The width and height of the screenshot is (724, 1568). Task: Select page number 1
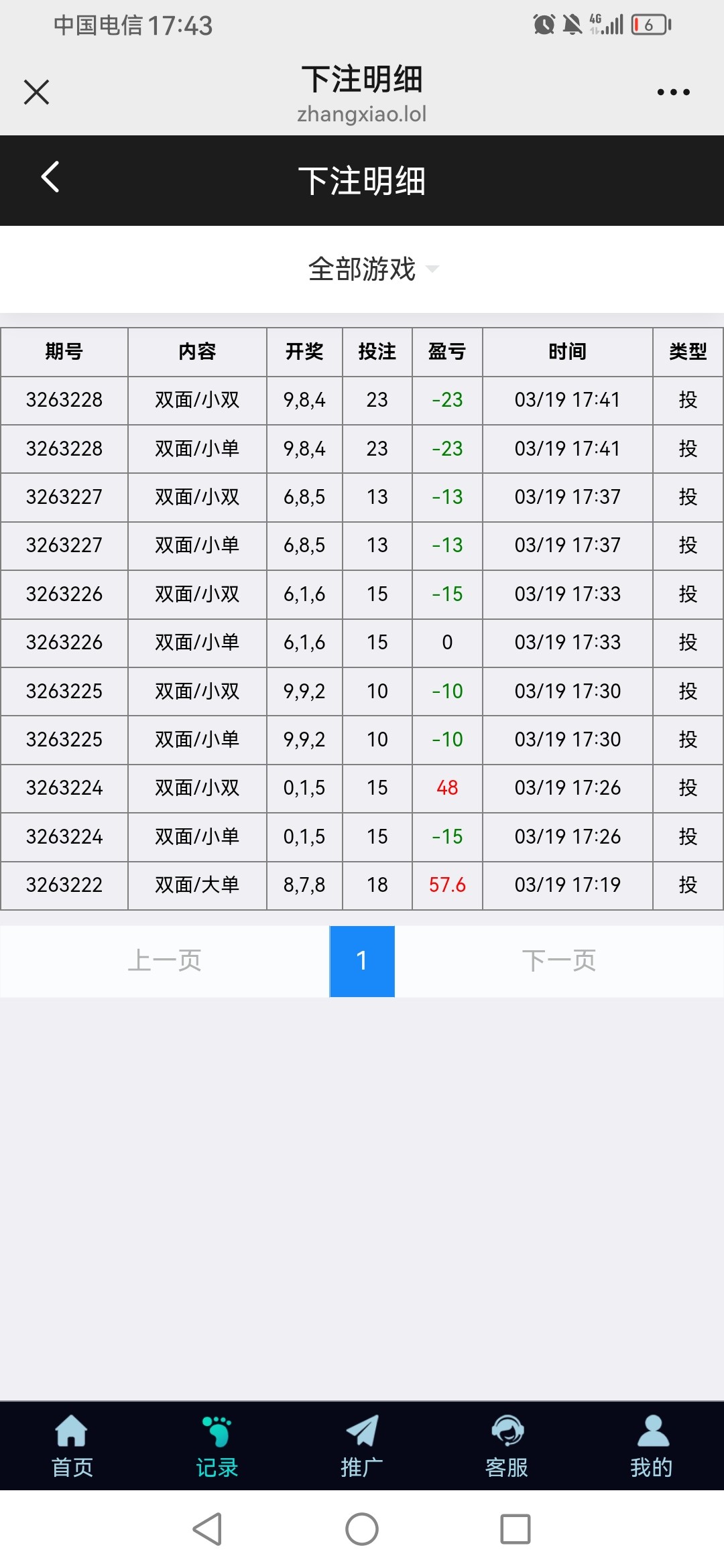point(362,961)
